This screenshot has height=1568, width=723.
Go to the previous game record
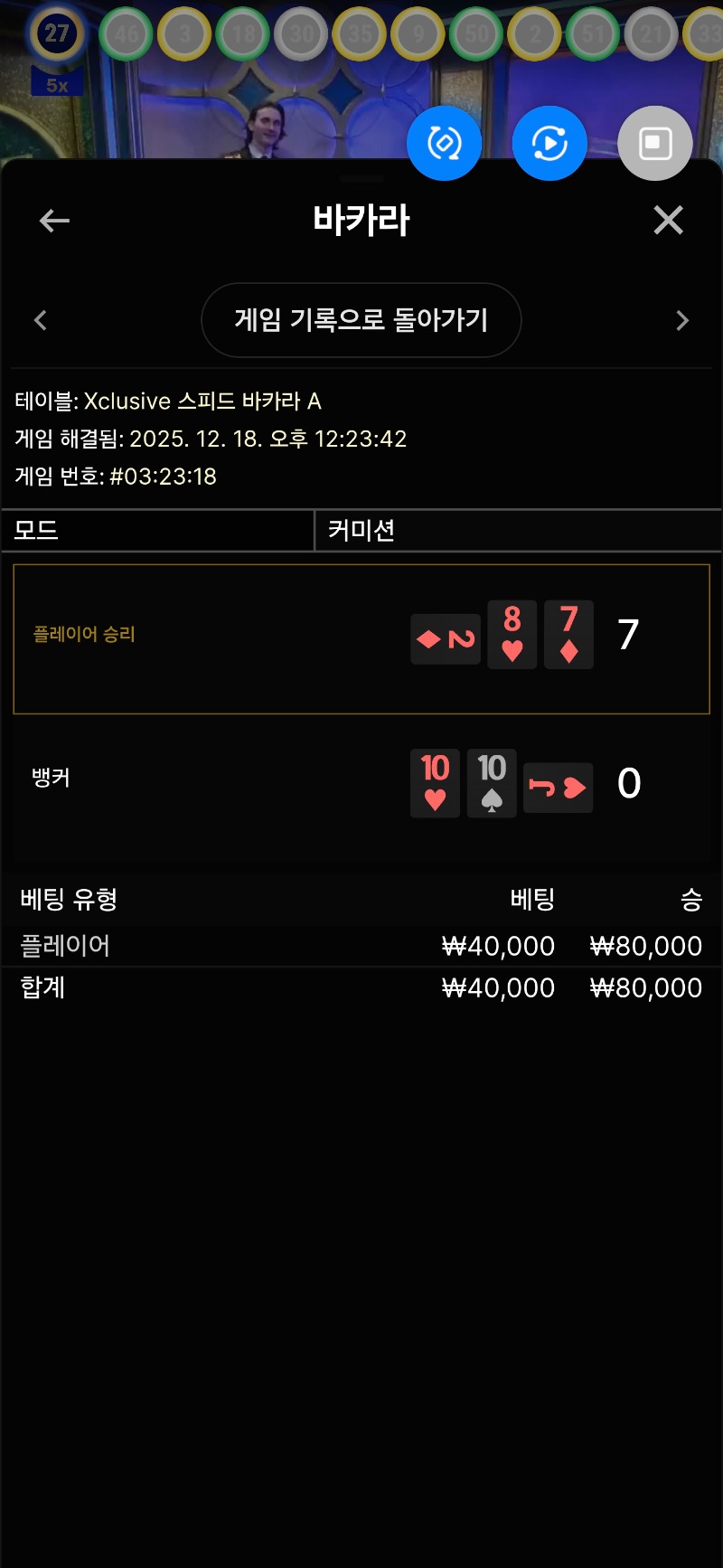(41, 320)
